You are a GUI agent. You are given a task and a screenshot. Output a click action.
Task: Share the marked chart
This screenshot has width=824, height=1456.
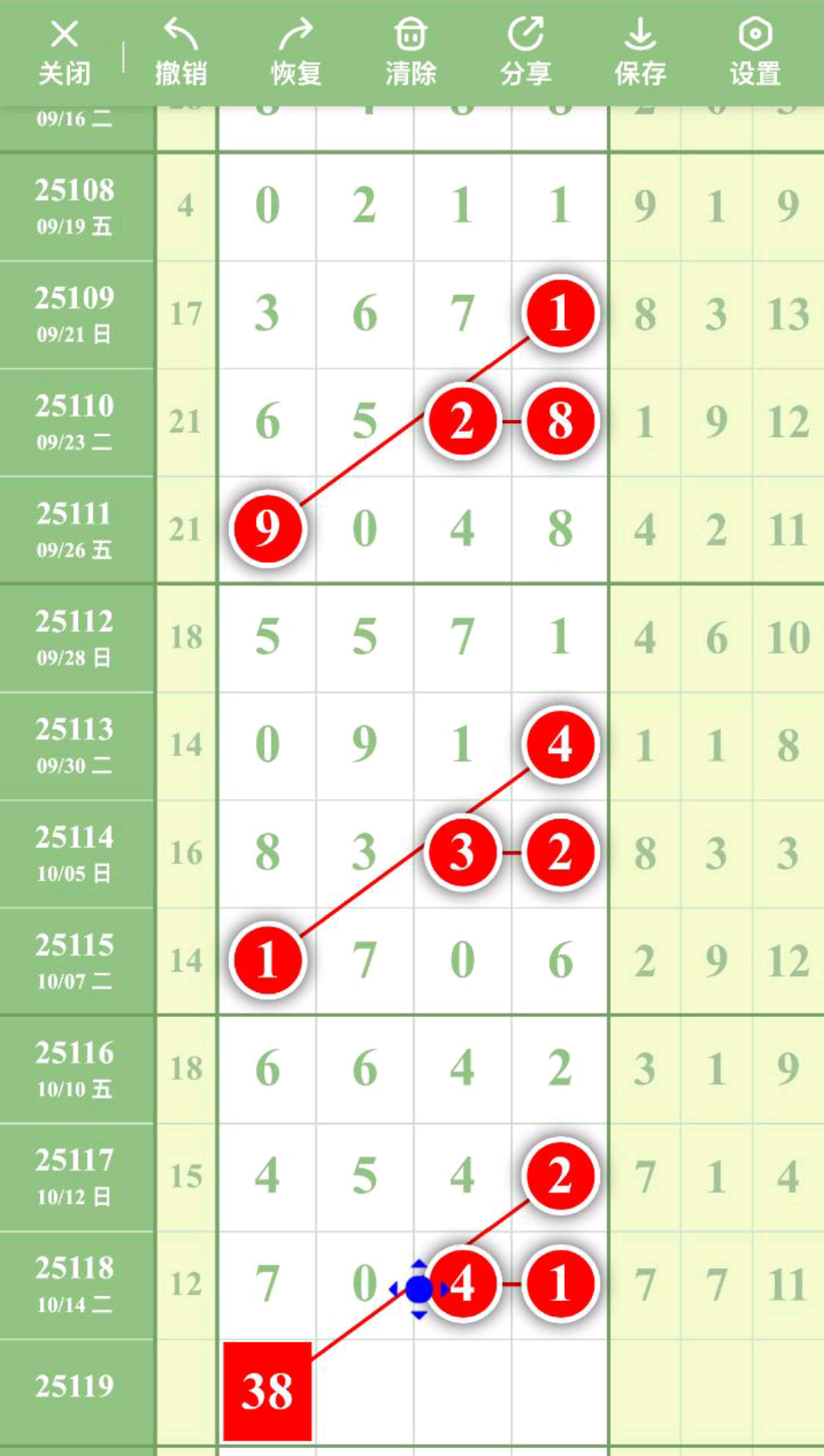pos(525,53)
